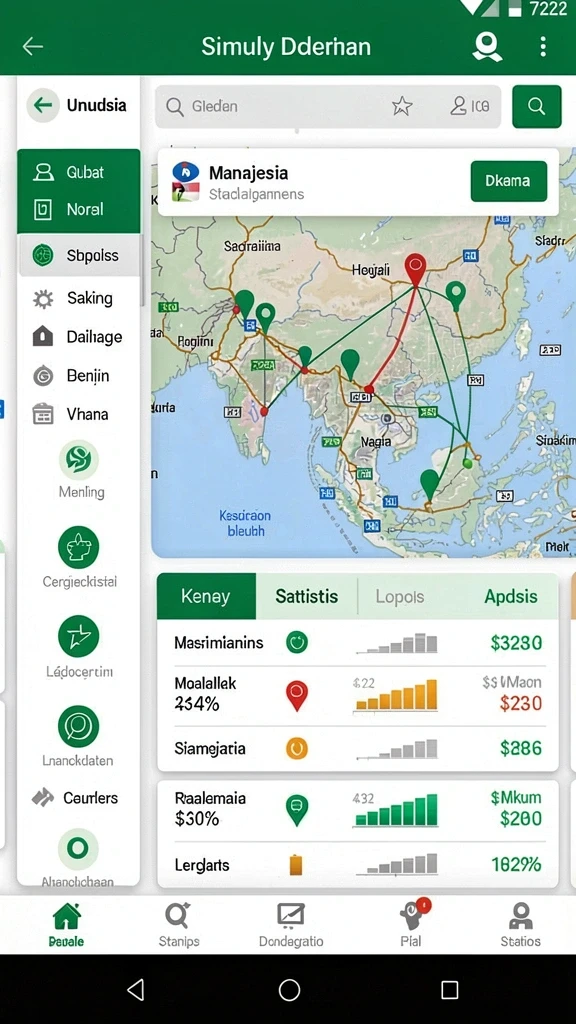Image resolution: width=576 pixels, height=1024 pixels.
Task: Go back with the Unudsia arrow
Action: pyautogui.click(x=43, y=105)
